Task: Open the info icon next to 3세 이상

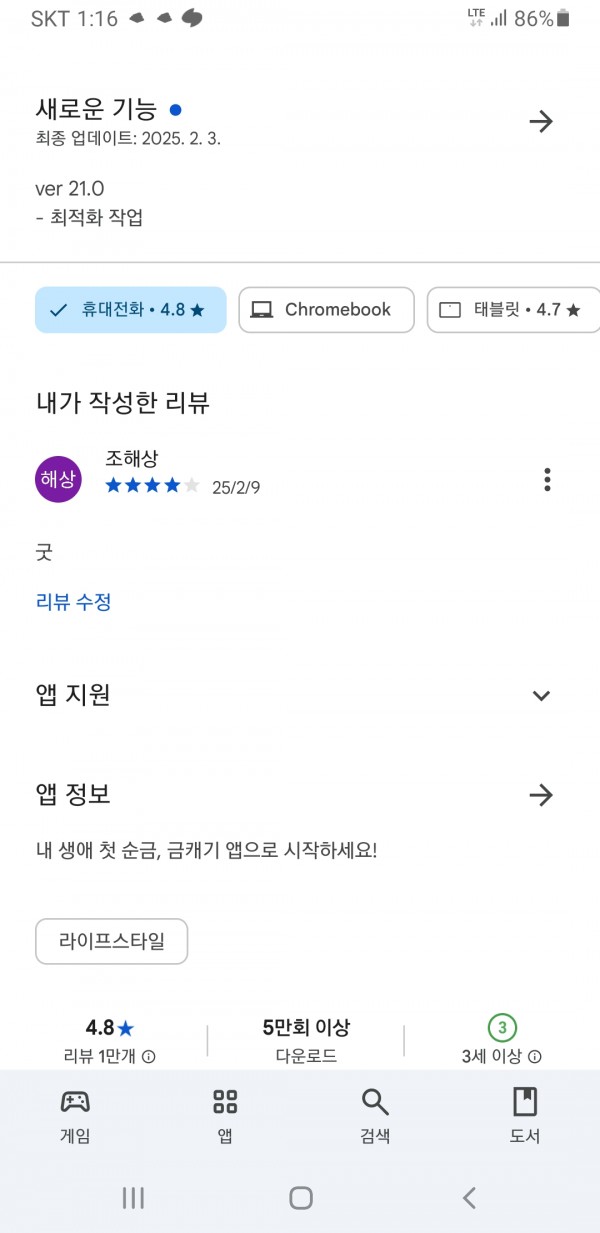Action: click(x=535, y=1057)
